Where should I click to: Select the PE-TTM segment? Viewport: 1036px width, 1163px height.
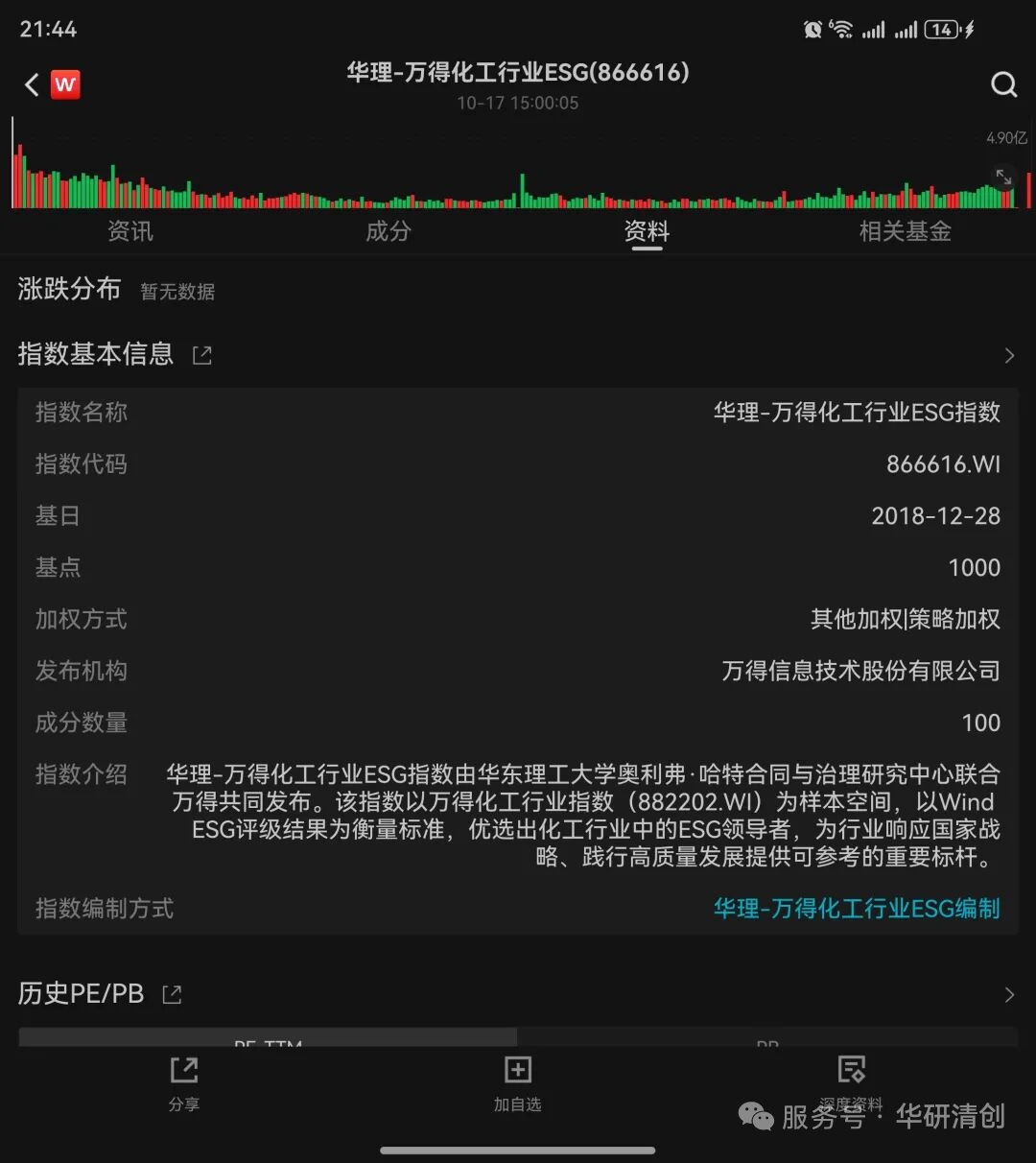(269, 1038)
